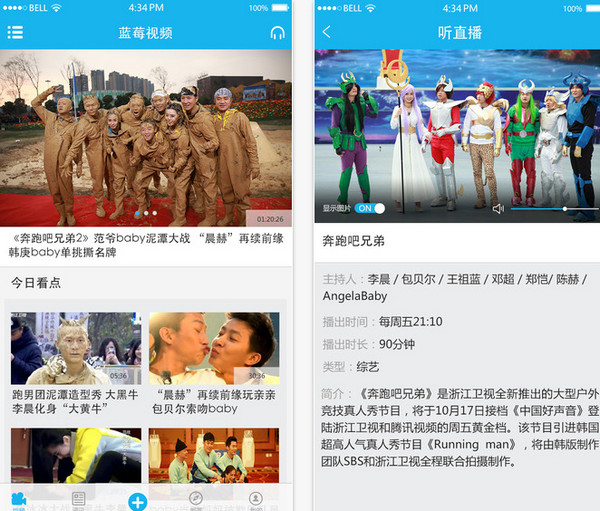The height and width of the screenshot is (511, 600).
Task: Switch to the compass discover tab
Action: [x=196, y=498]
